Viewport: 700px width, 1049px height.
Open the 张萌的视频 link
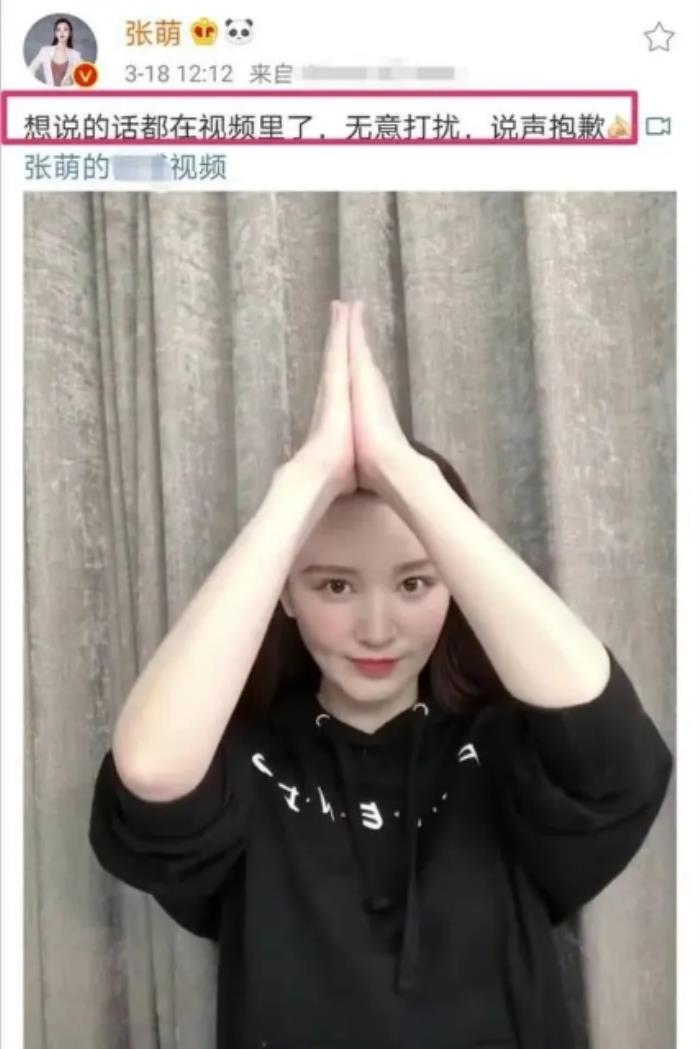(x=125, y=167)
